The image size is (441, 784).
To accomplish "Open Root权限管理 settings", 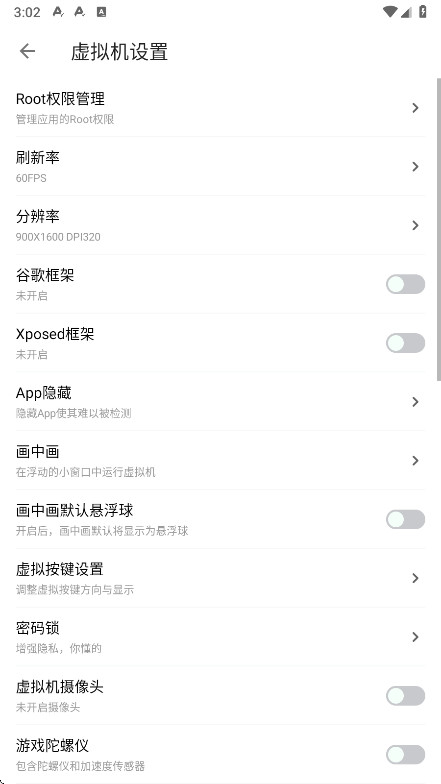I will (x=220, y=108).
